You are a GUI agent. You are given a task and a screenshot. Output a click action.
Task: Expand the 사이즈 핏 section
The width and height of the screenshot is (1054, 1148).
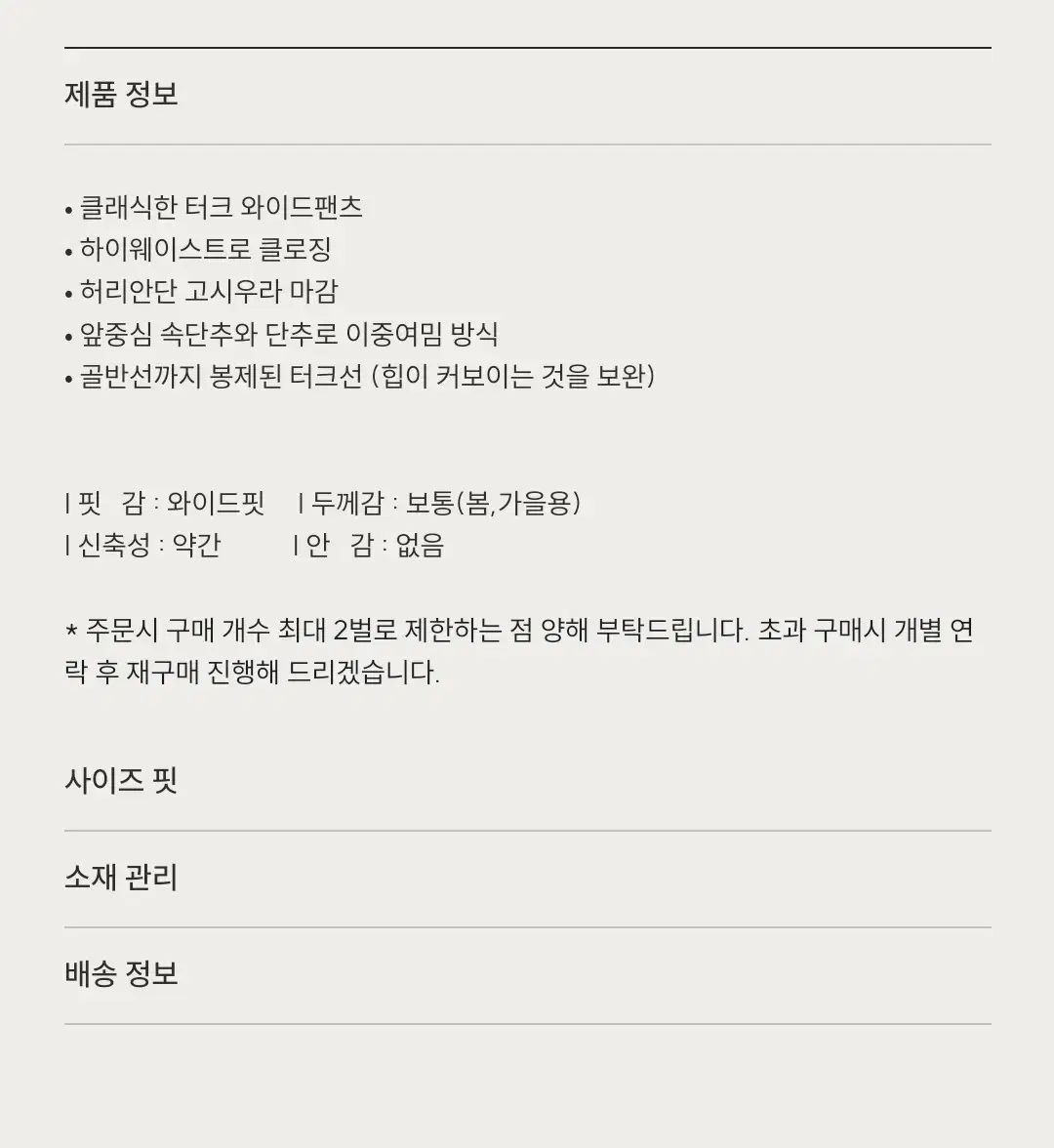point(121,781)
